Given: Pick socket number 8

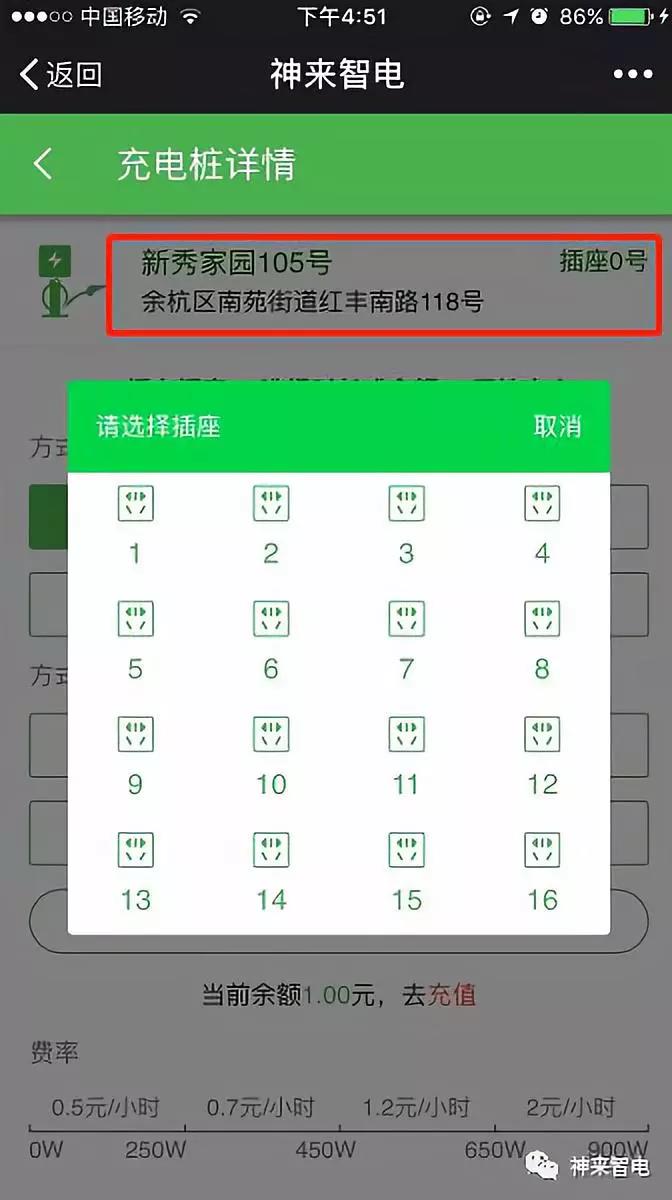Looking at the screenshot, I should (x=542, y=640).
